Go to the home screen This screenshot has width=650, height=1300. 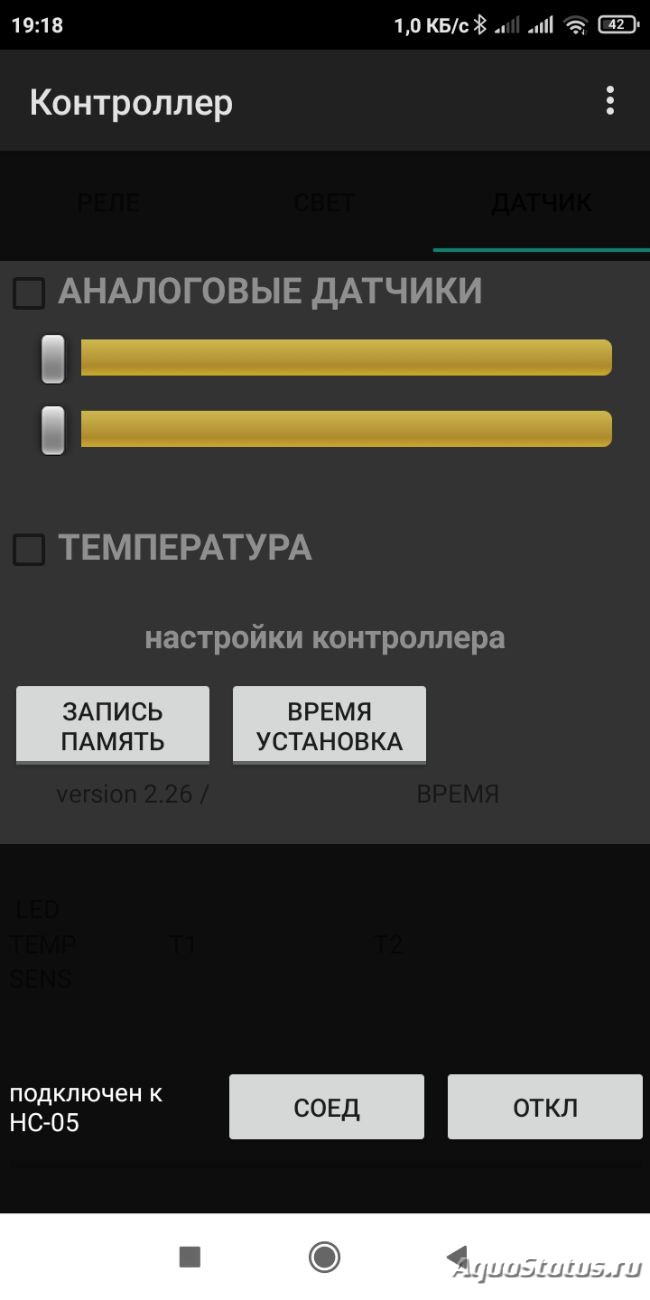point(324,1257)
